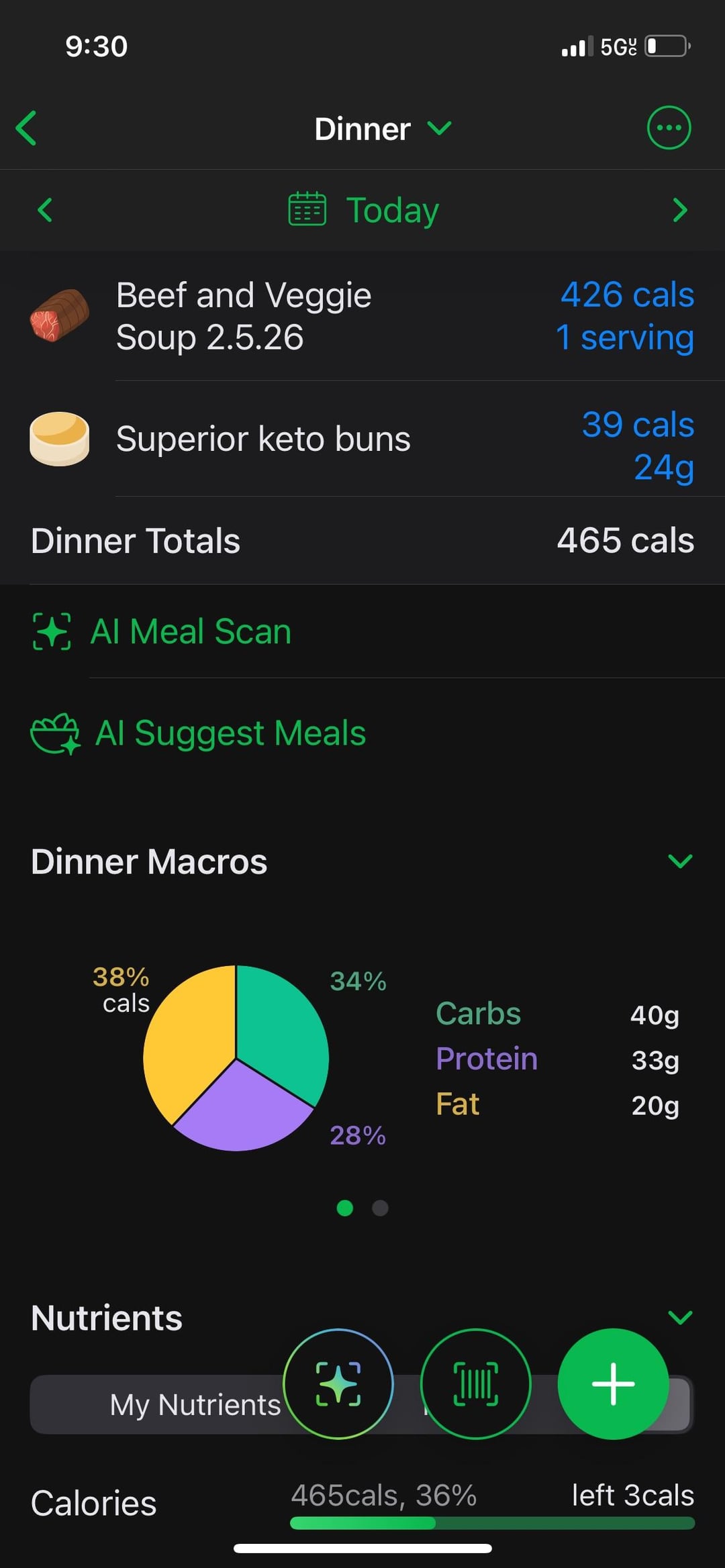The image size is (725, 1568).
Task: Open the Today date picker
Action: [364, 210]
